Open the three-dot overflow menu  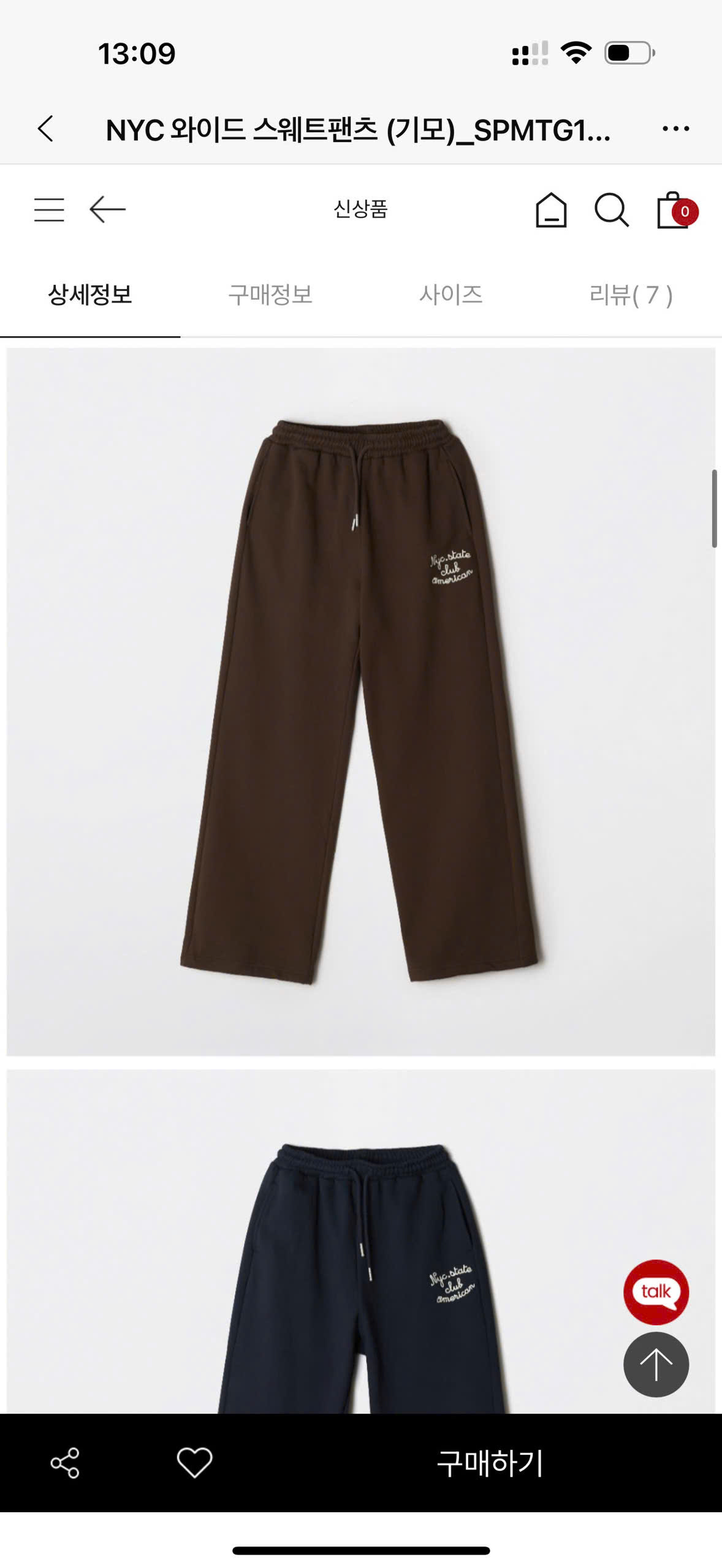pyautogui.click(x=675, y=129)
